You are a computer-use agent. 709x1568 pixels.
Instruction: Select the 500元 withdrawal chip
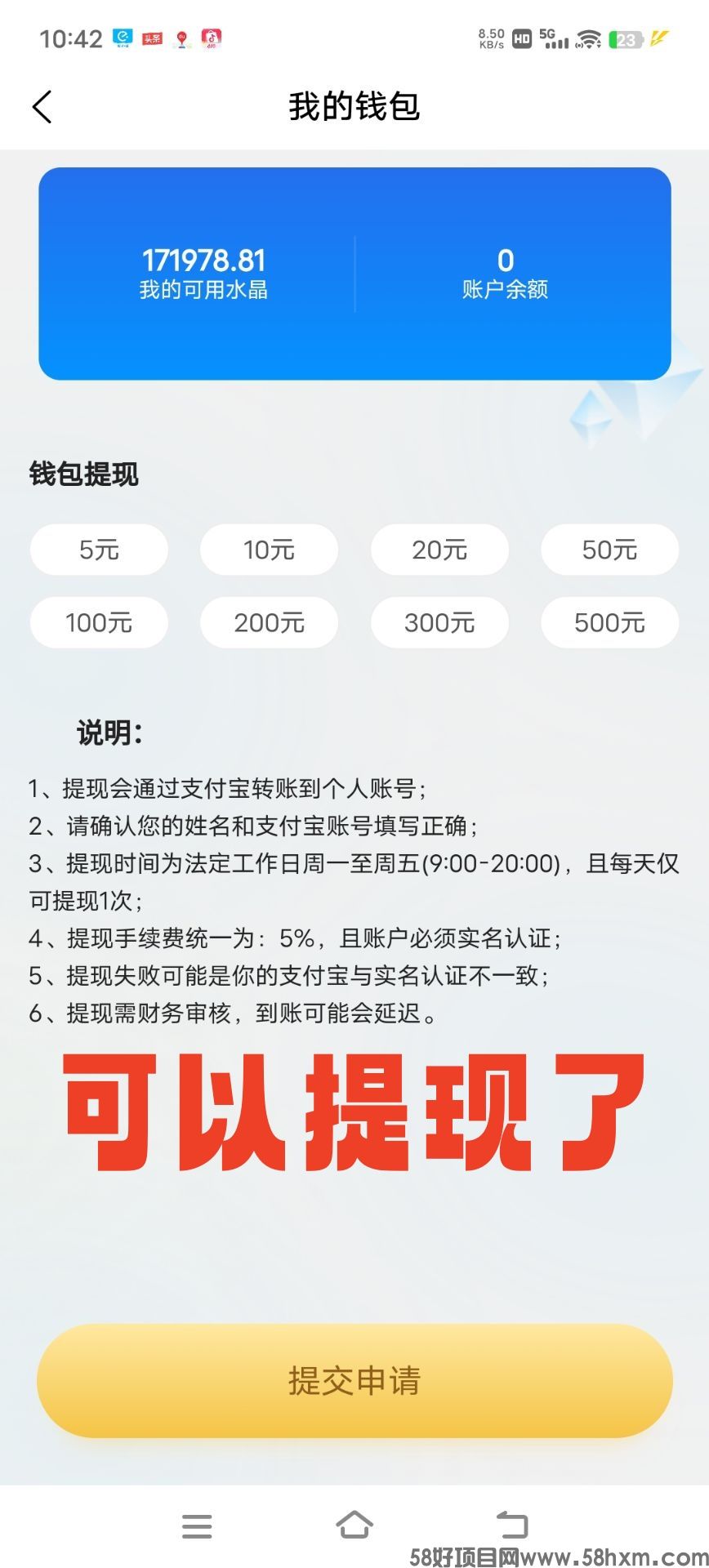[609, 623]
